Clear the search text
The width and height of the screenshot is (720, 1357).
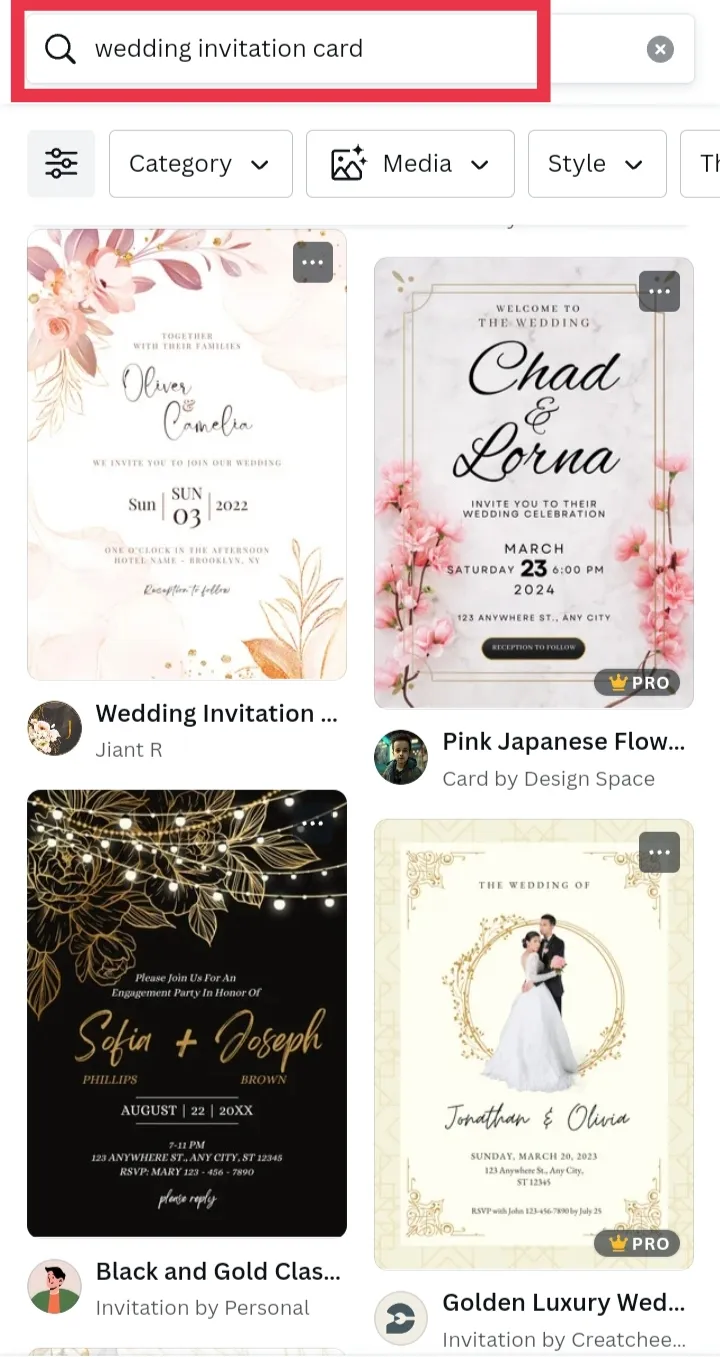point(660,49)
